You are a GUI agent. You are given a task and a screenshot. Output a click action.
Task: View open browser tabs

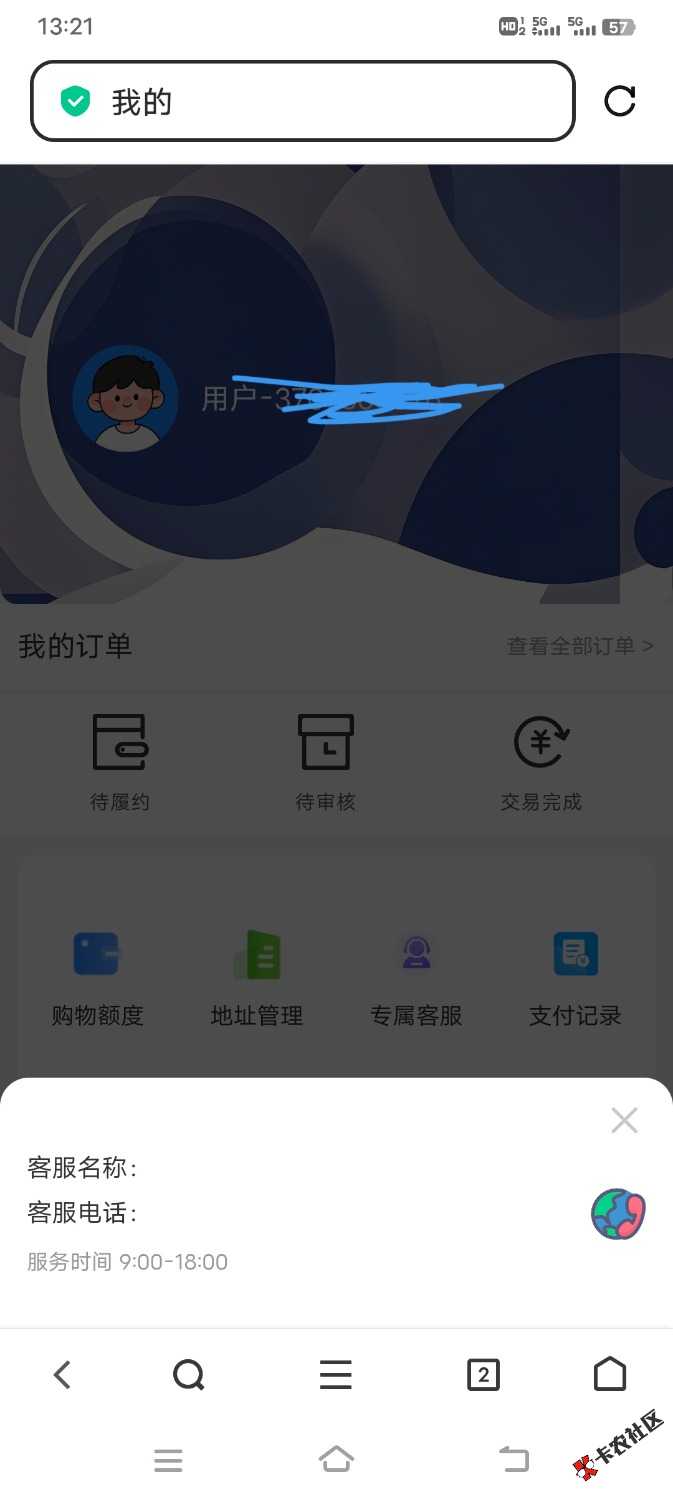[x=483, y=1375]
